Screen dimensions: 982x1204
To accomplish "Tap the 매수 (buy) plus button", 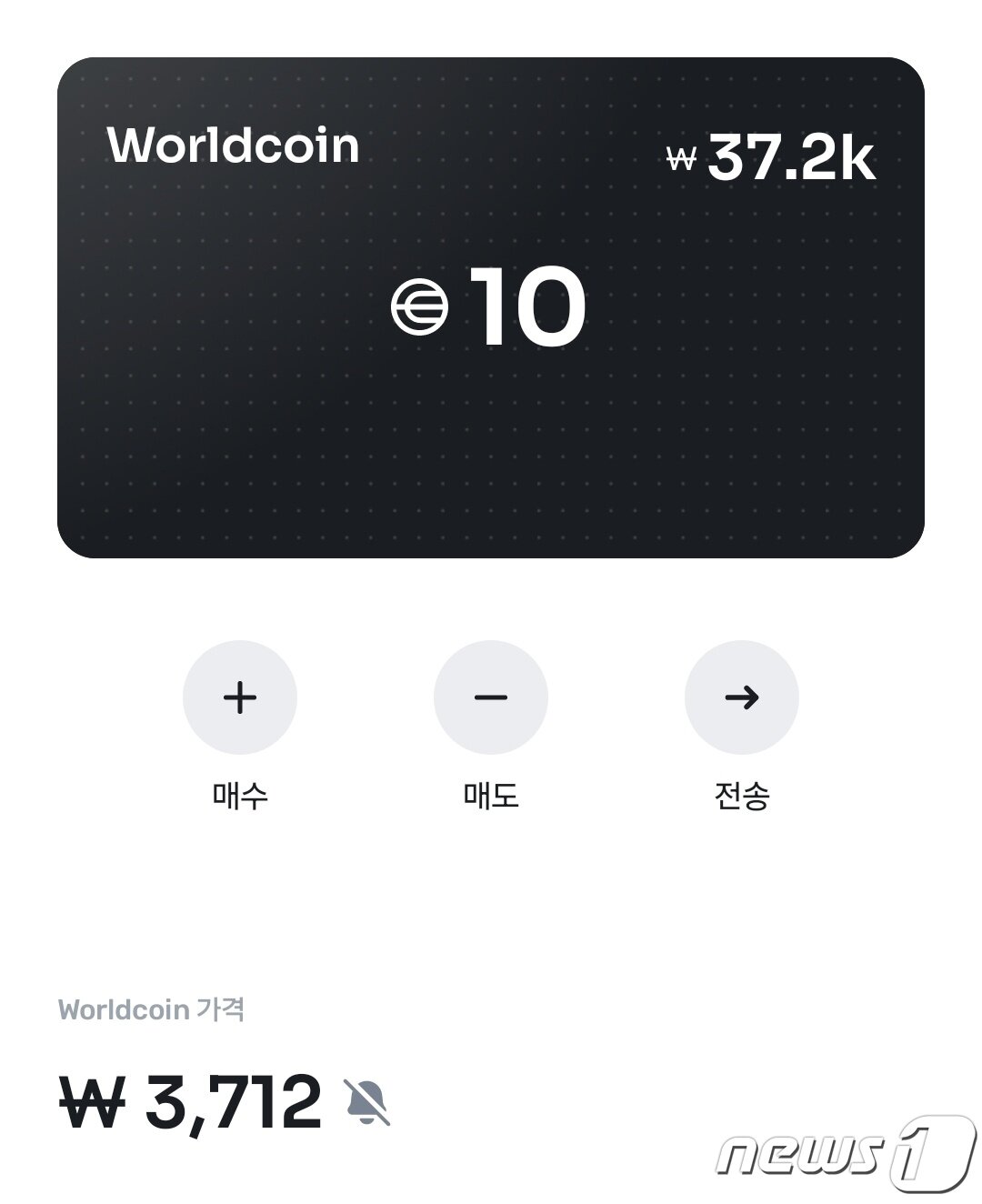I will 240,697.
